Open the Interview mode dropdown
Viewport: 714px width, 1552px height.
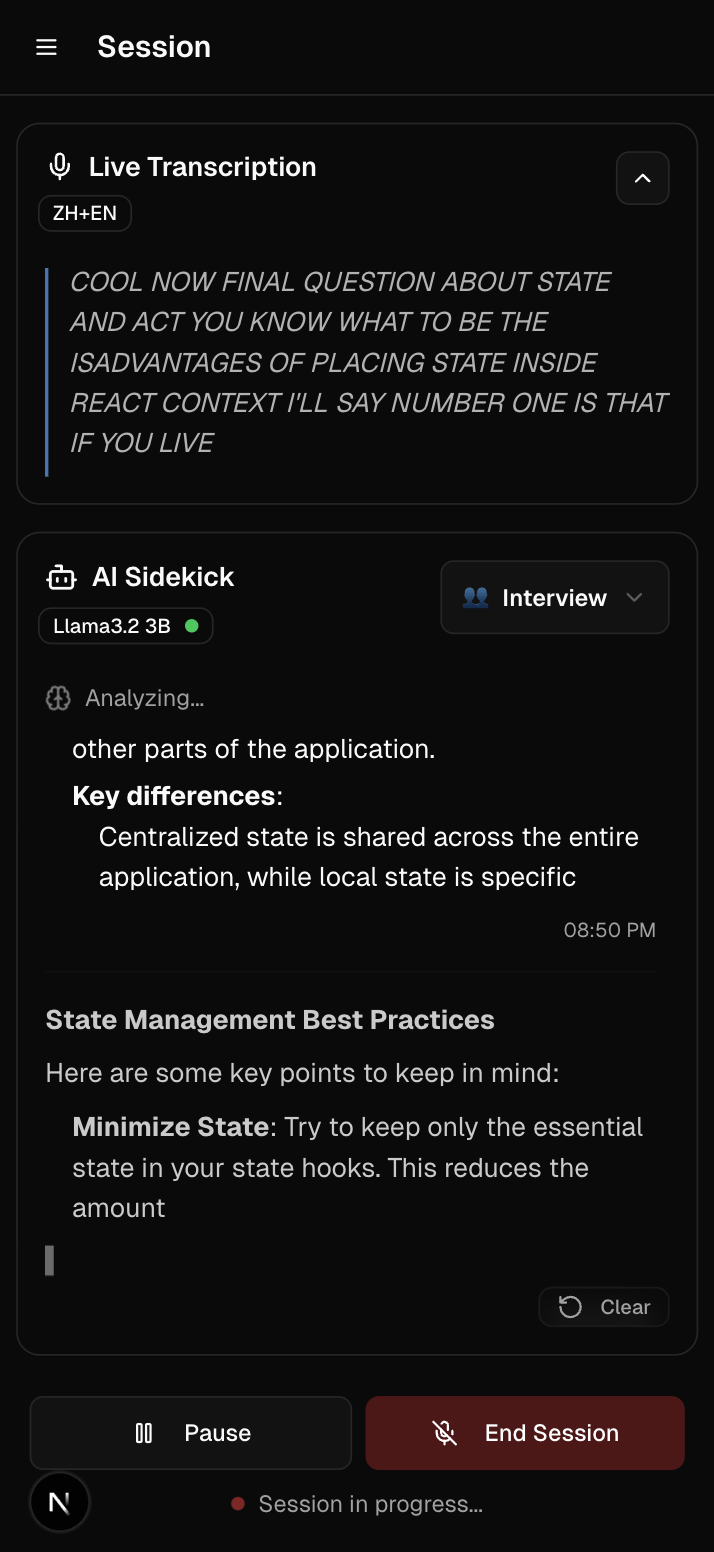[554, 597]
